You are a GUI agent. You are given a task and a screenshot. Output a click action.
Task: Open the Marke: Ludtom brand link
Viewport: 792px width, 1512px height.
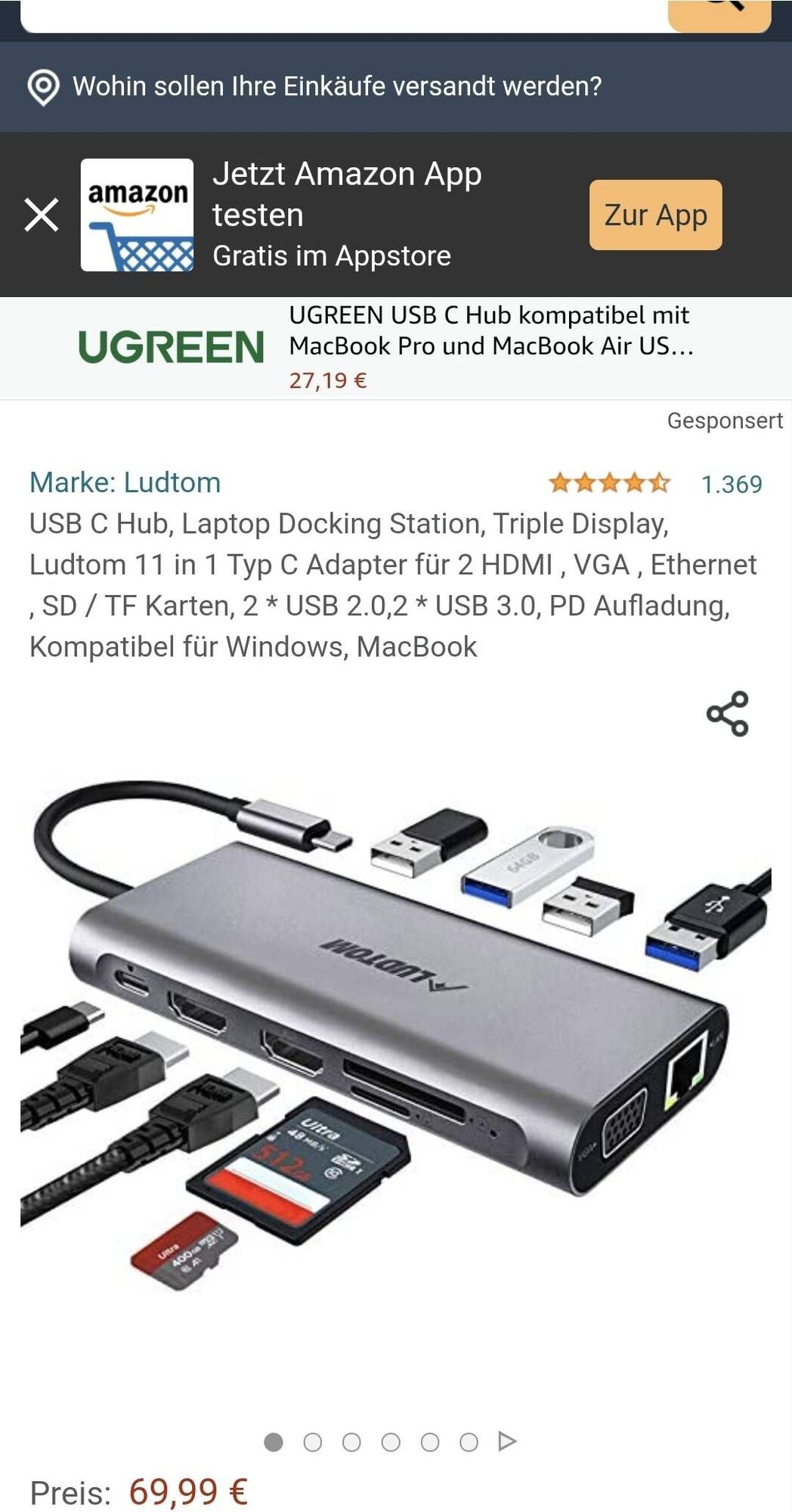click(x=125, y=482)
